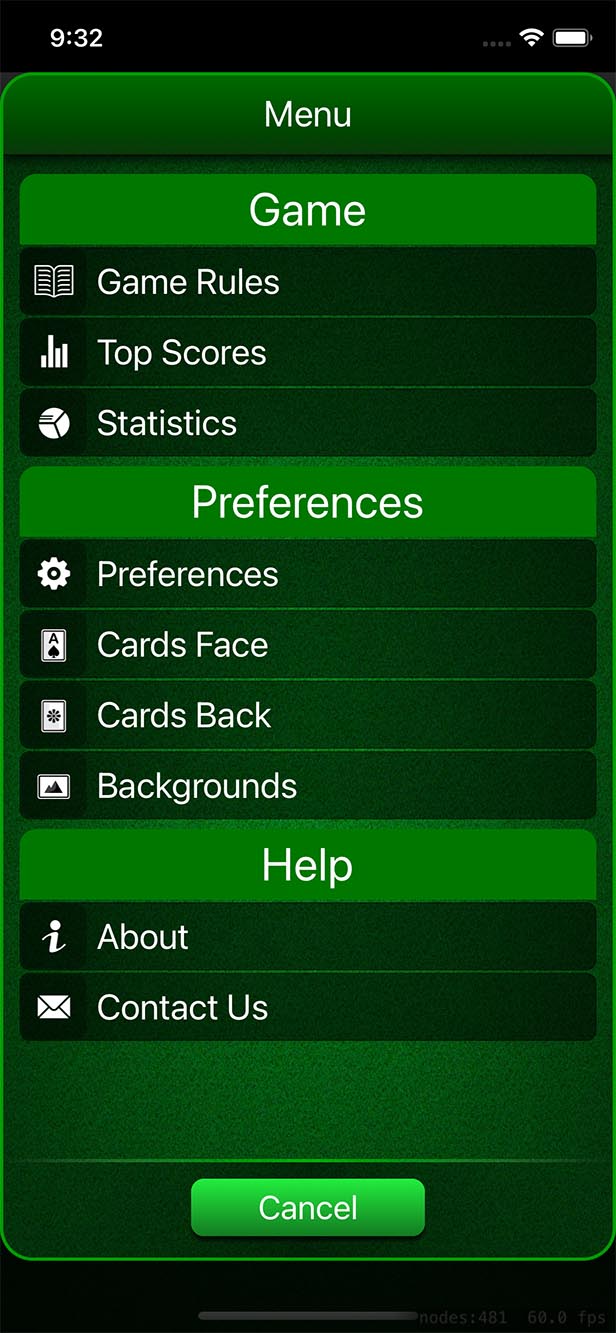The image size is (616, 1333).
Task: View Top Scores
Action: click(x=308, y=353)
